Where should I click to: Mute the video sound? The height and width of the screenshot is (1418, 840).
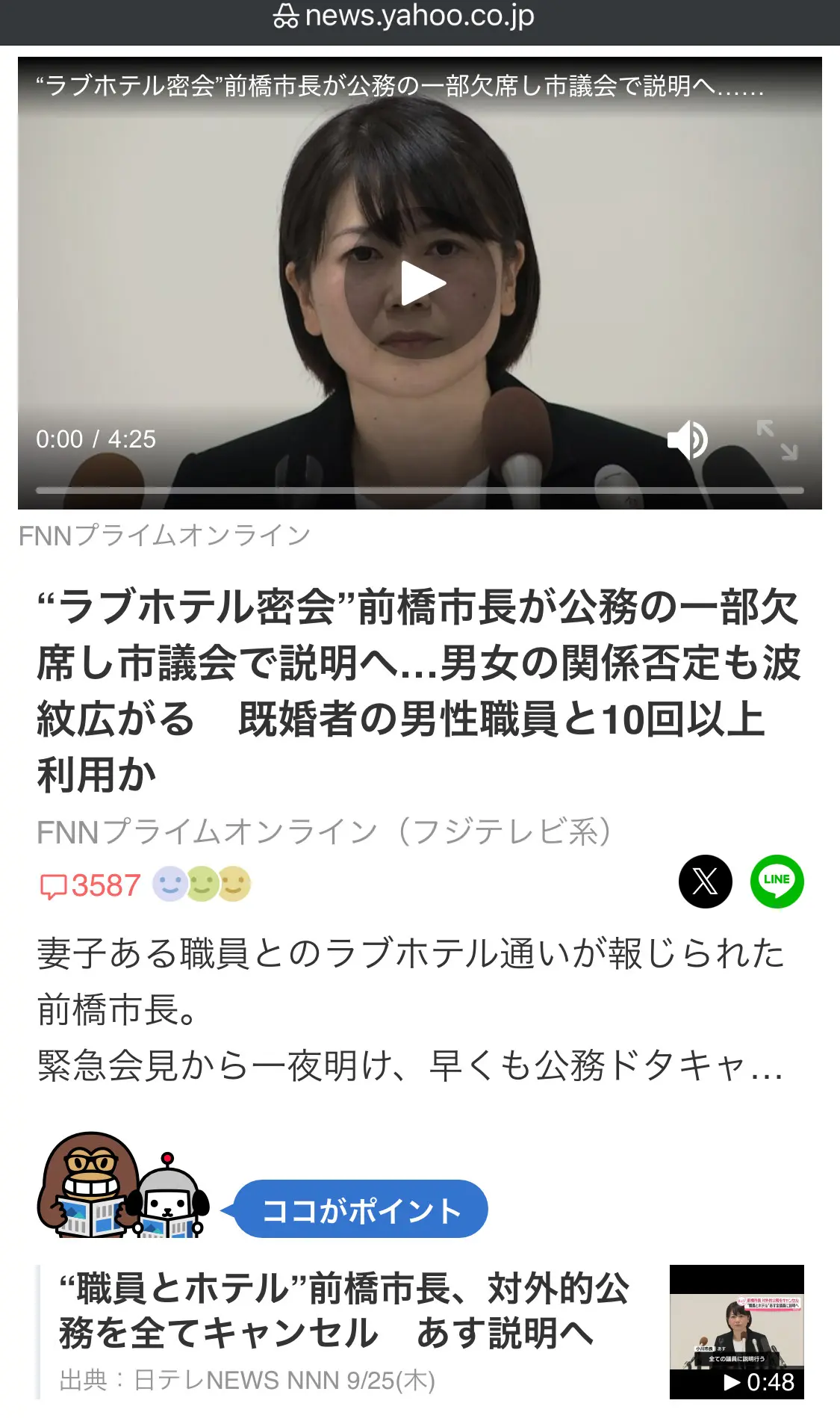click(687, 439)
